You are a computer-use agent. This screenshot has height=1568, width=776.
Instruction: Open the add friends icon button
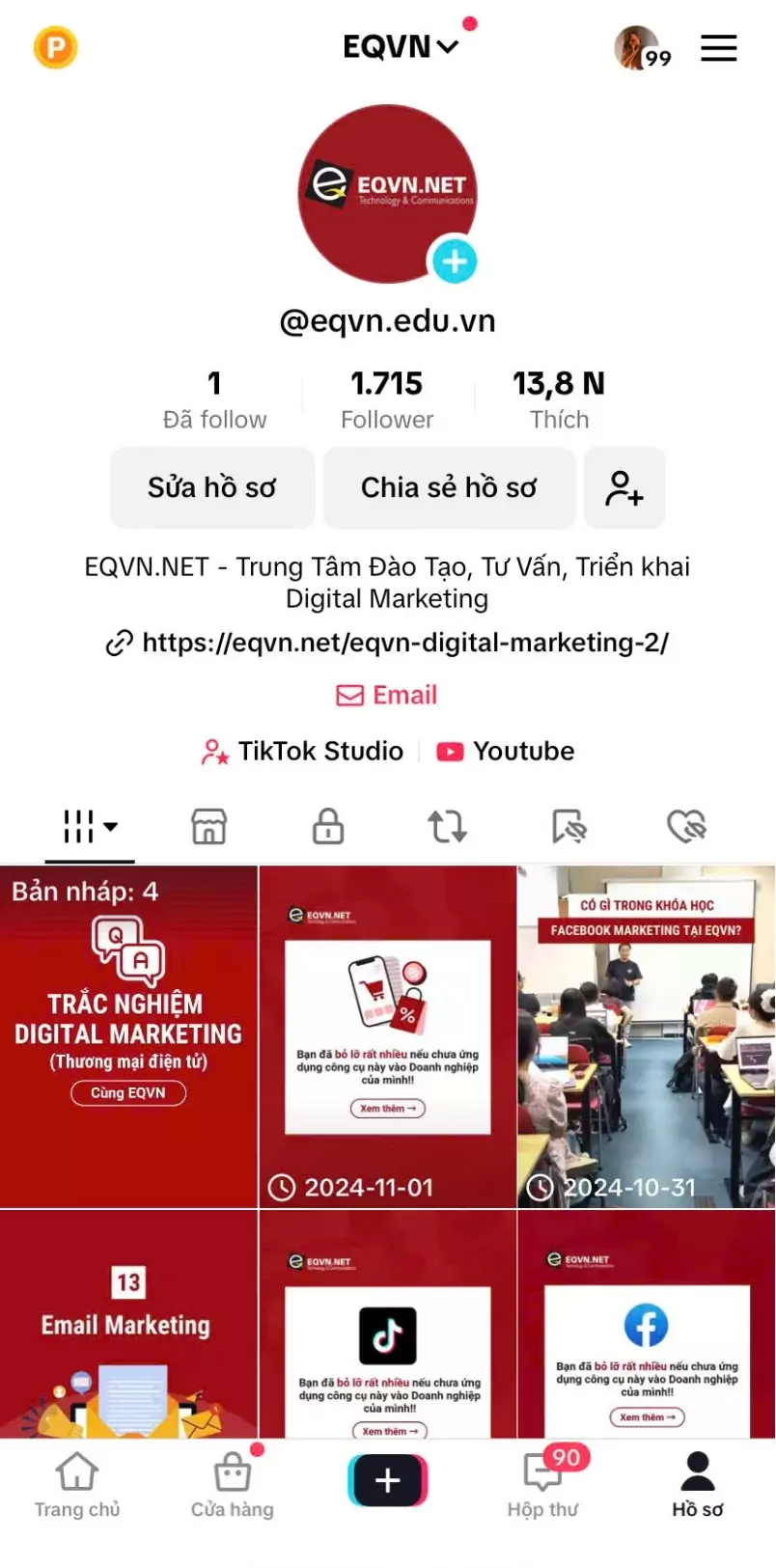point(624,487)
